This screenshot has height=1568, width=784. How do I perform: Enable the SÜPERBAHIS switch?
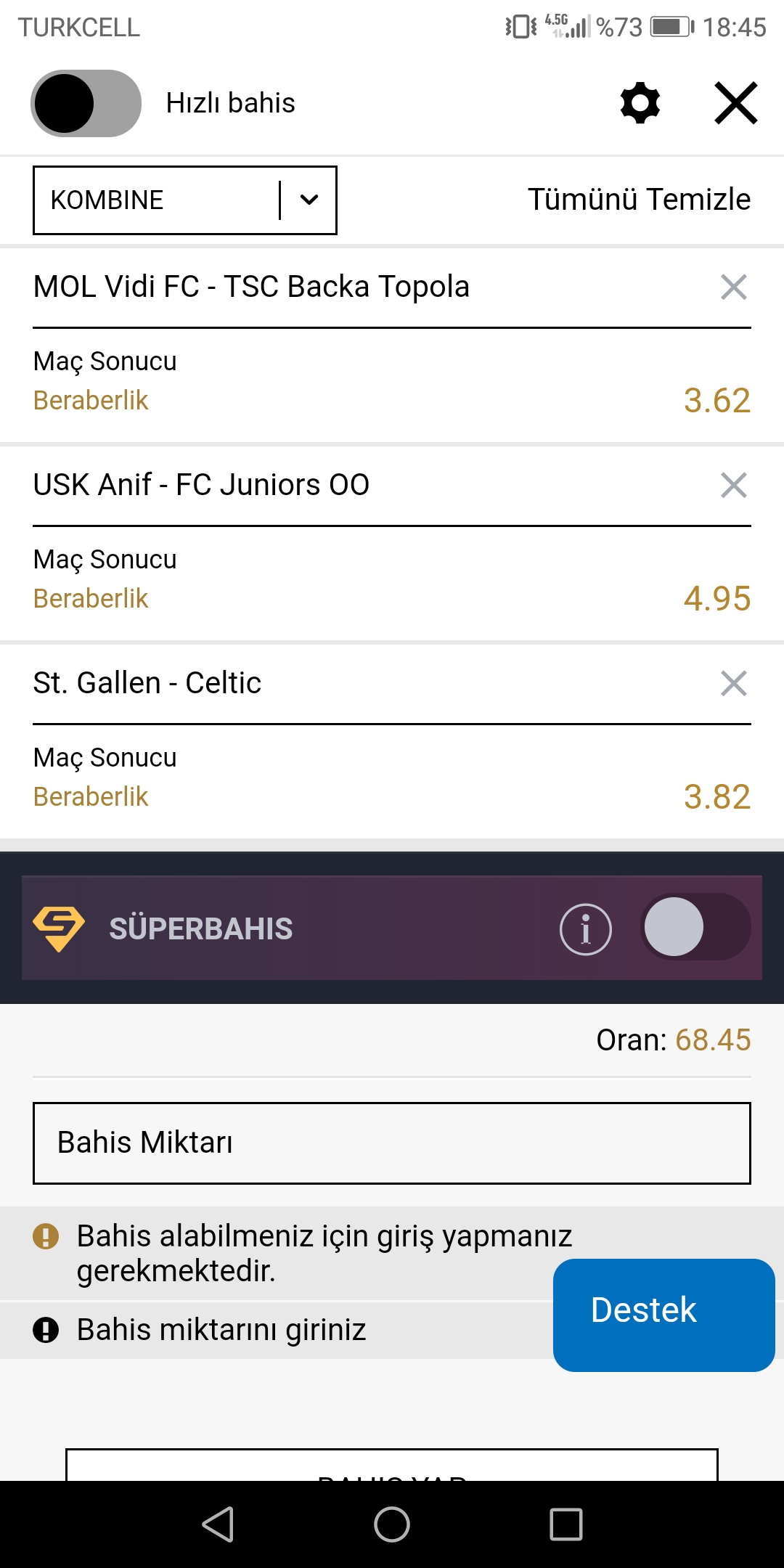695,927
